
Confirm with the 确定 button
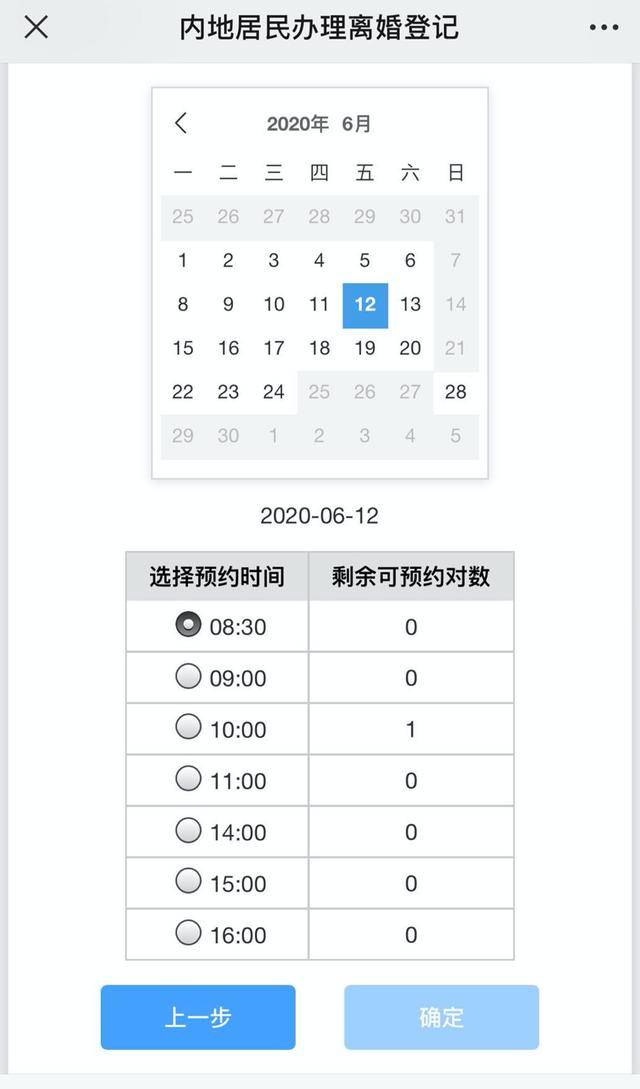(x=441, y=1017)
